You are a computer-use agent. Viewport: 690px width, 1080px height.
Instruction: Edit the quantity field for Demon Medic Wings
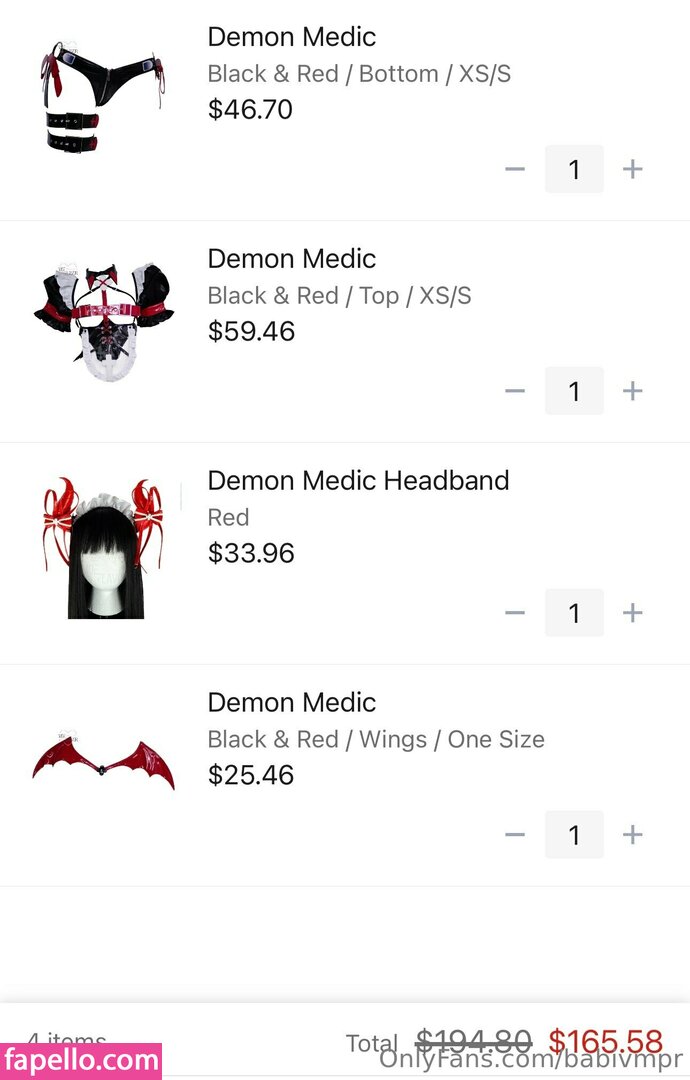(574, 835)
